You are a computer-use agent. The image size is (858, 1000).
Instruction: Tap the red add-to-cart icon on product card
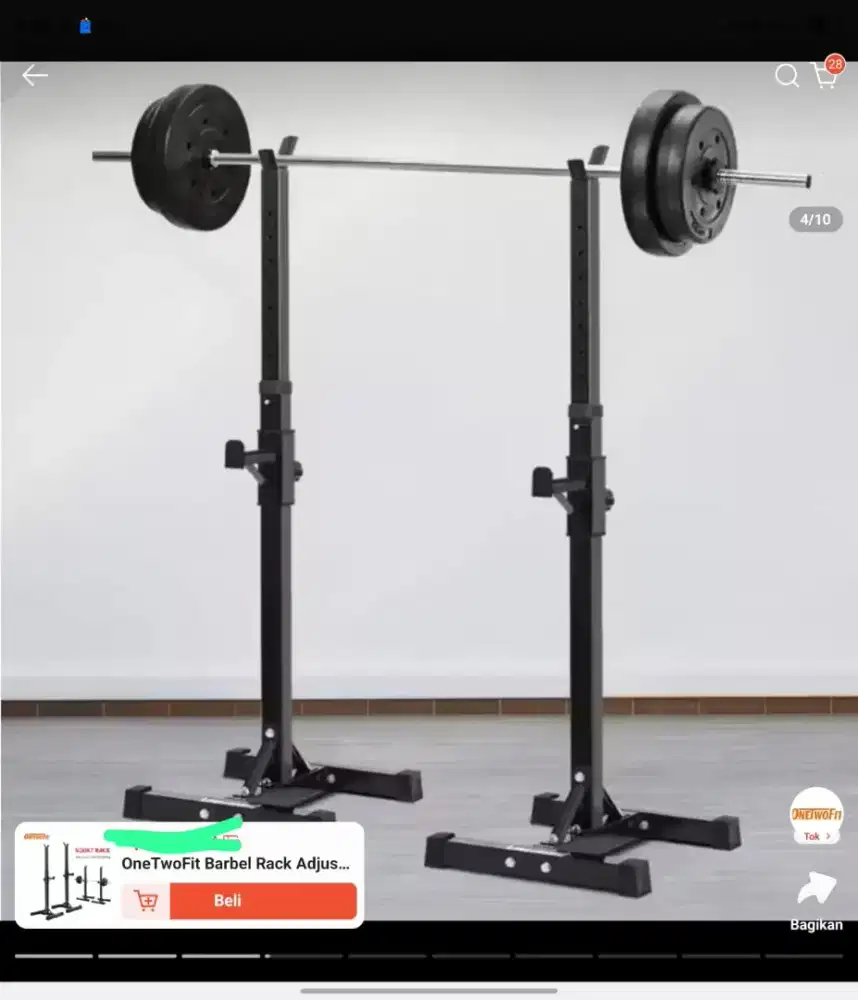point(146,899)
